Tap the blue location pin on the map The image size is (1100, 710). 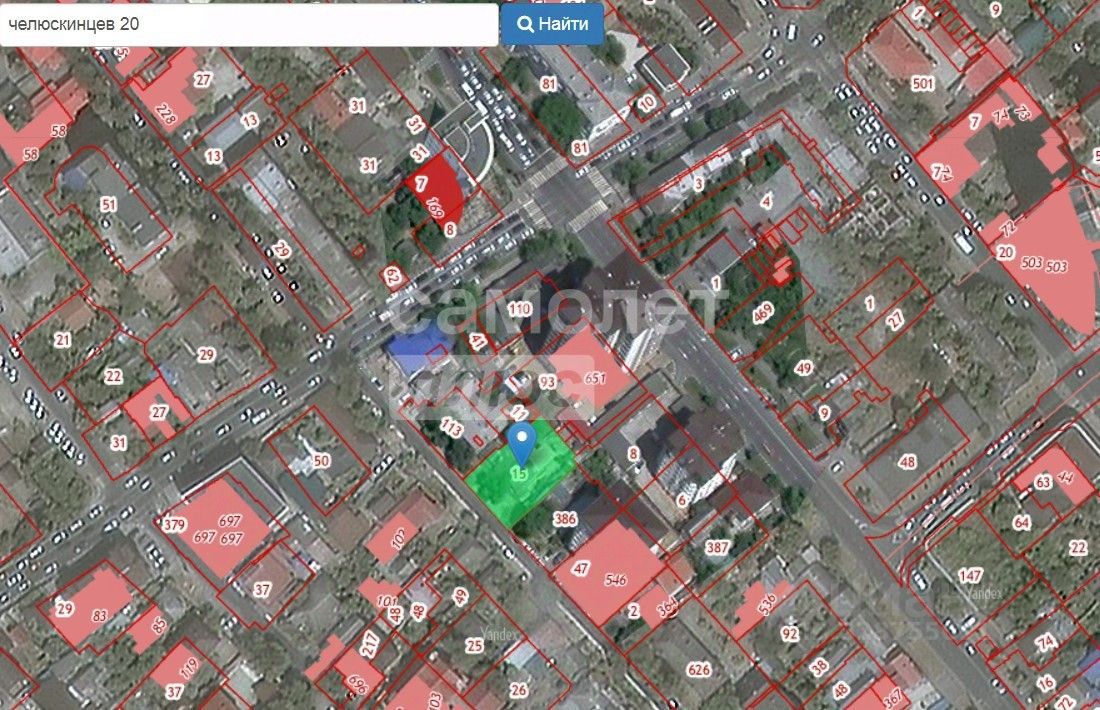pos(521,441)
